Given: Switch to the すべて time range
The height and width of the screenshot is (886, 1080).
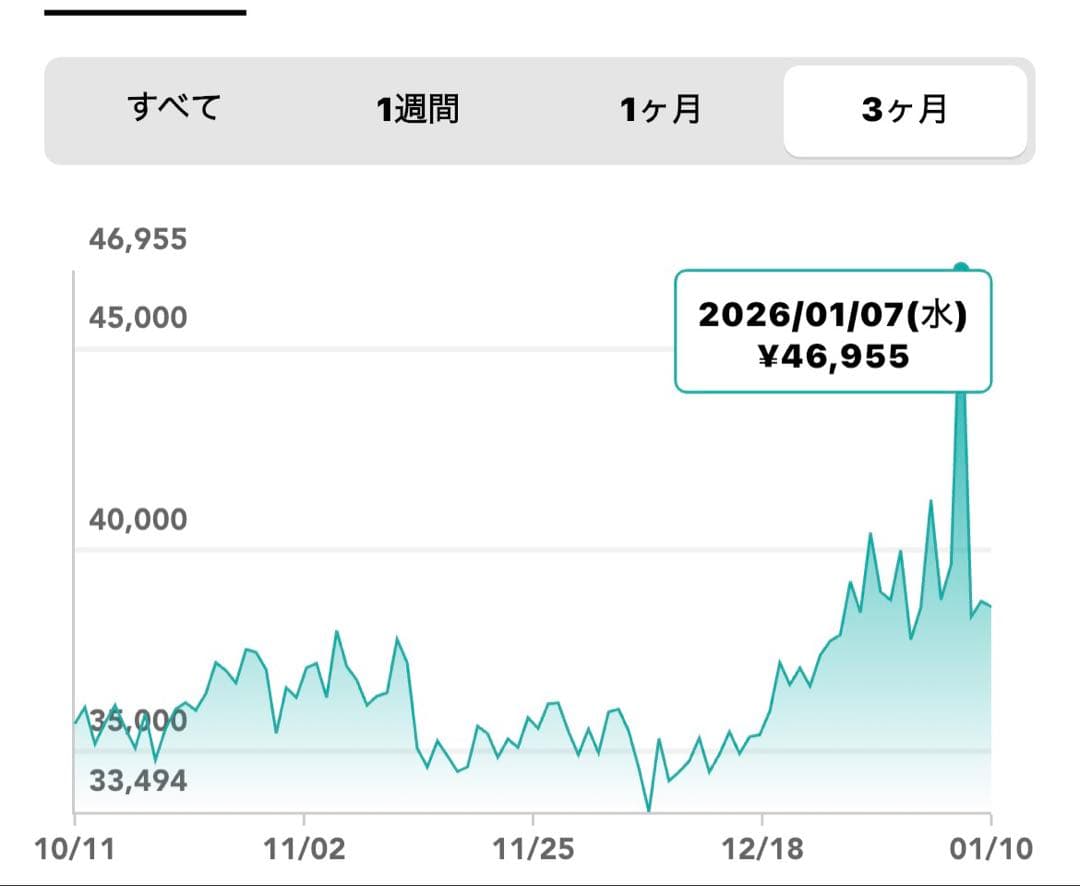Looking at the screenshot, I should [174, 108].
